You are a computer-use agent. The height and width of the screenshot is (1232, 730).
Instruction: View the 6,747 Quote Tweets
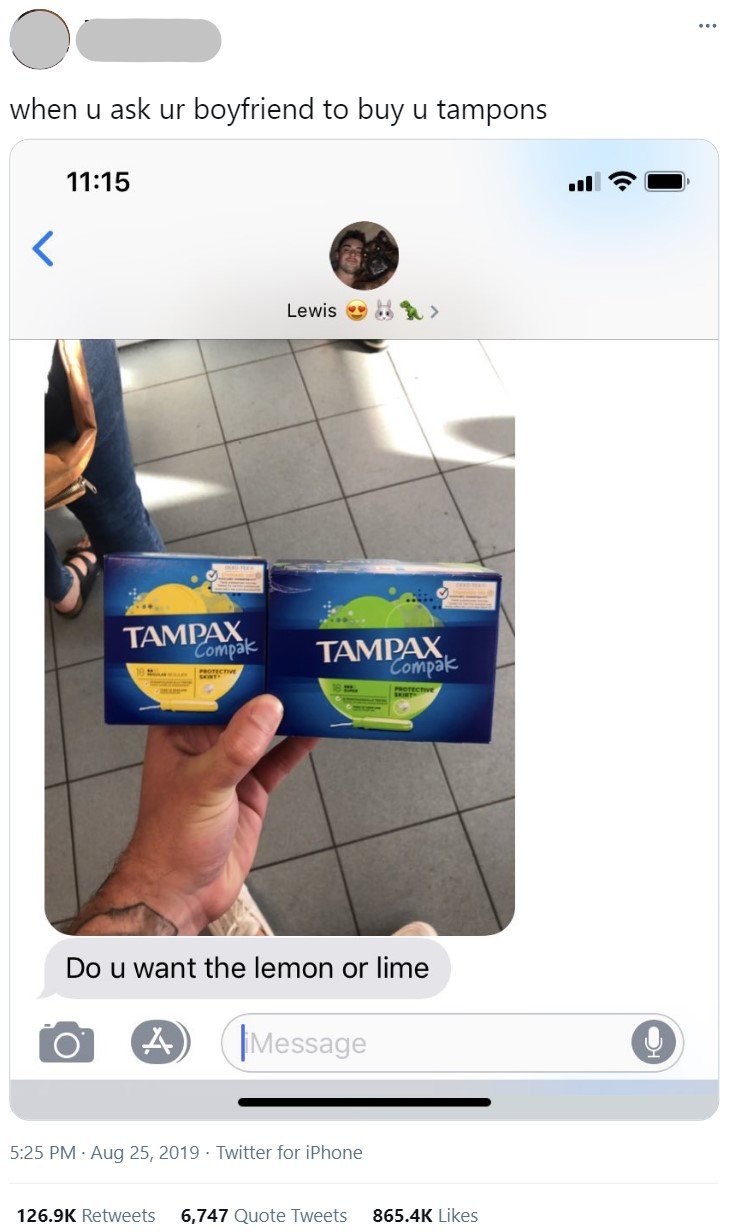click(264, 1215)
